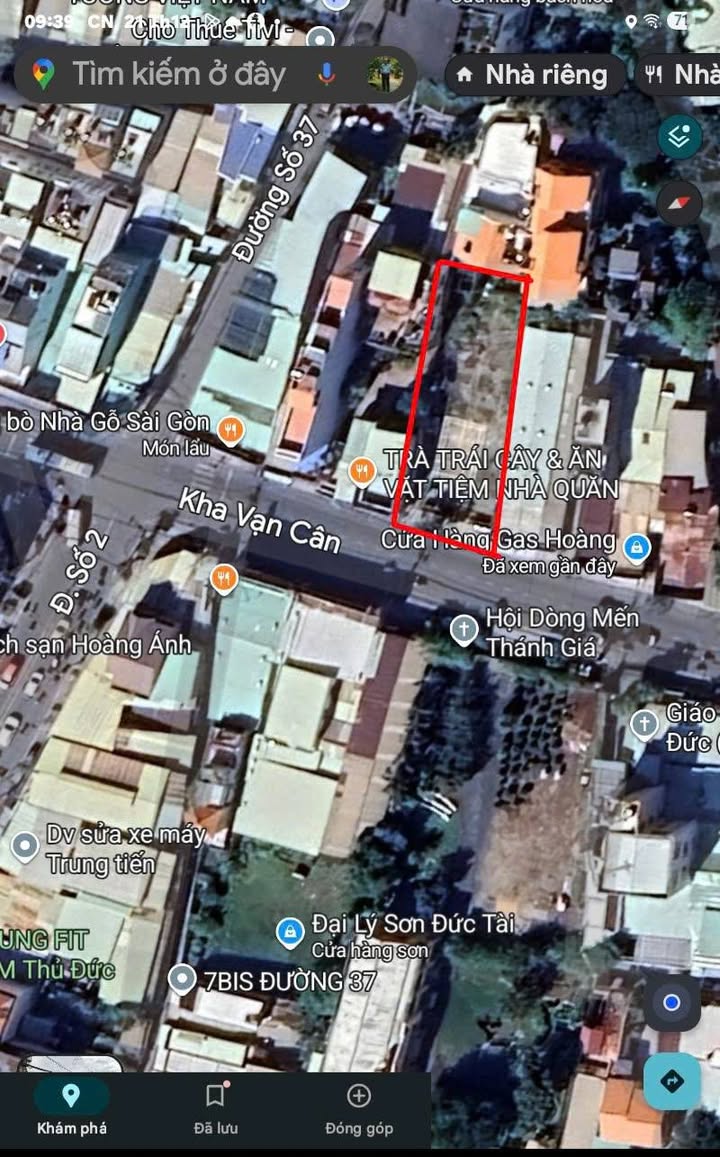The height and width of the screenshot is (1157, 720).
Task: Open Cửa Hàng Gas Hoàng pin
Action: tap(636, 549)
